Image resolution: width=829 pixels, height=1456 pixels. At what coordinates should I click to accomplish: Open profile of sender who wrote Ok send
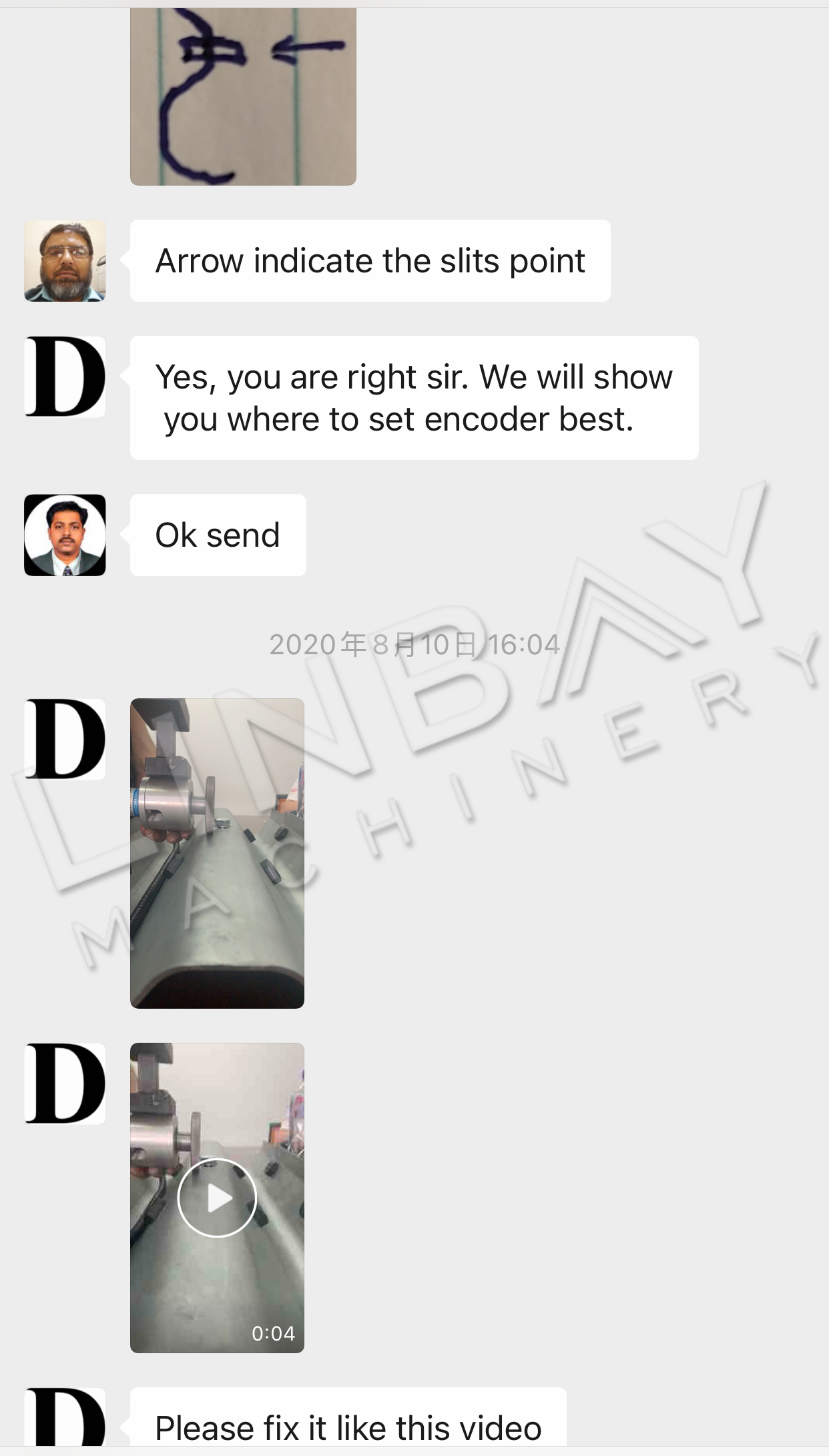tap(65, 535)
